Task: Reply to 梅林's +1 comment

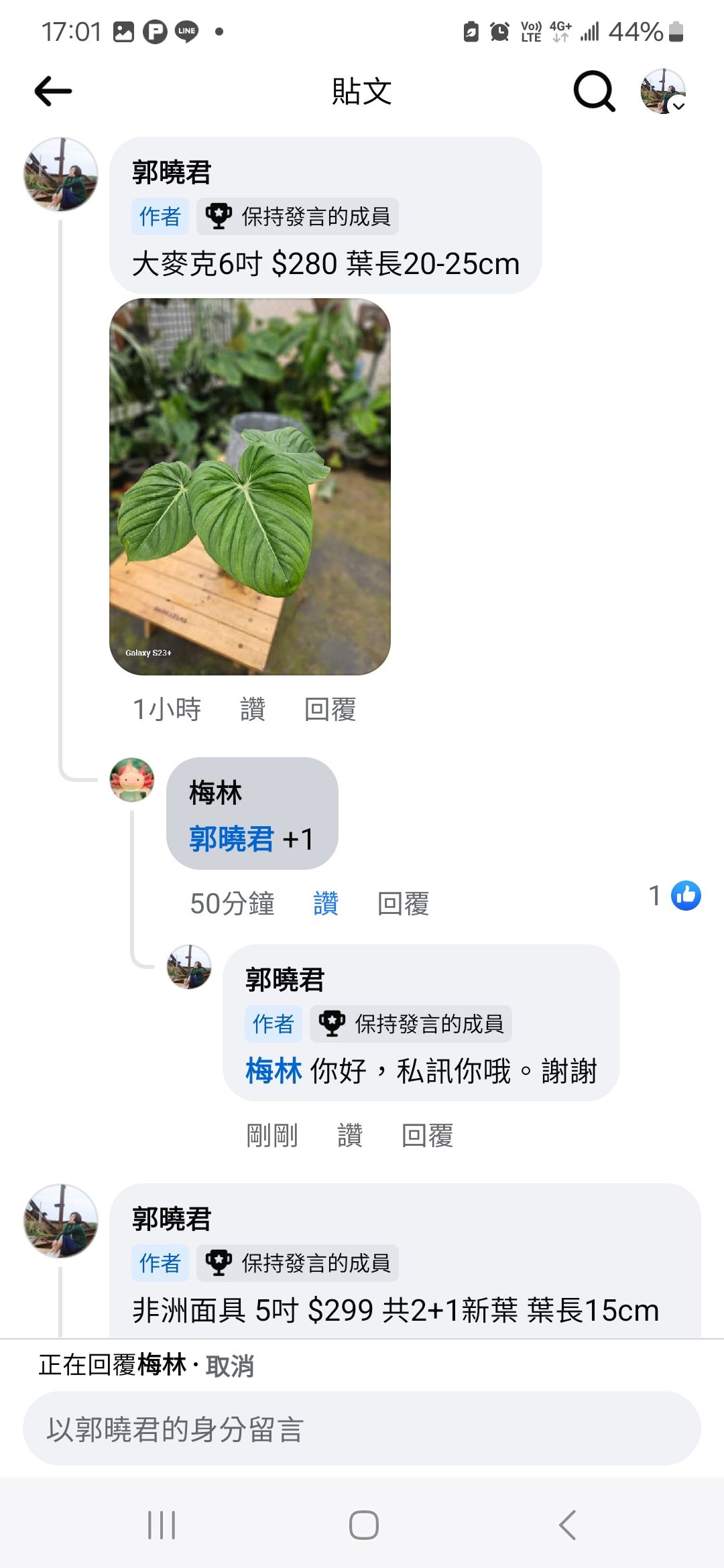Action: [403, 904]
